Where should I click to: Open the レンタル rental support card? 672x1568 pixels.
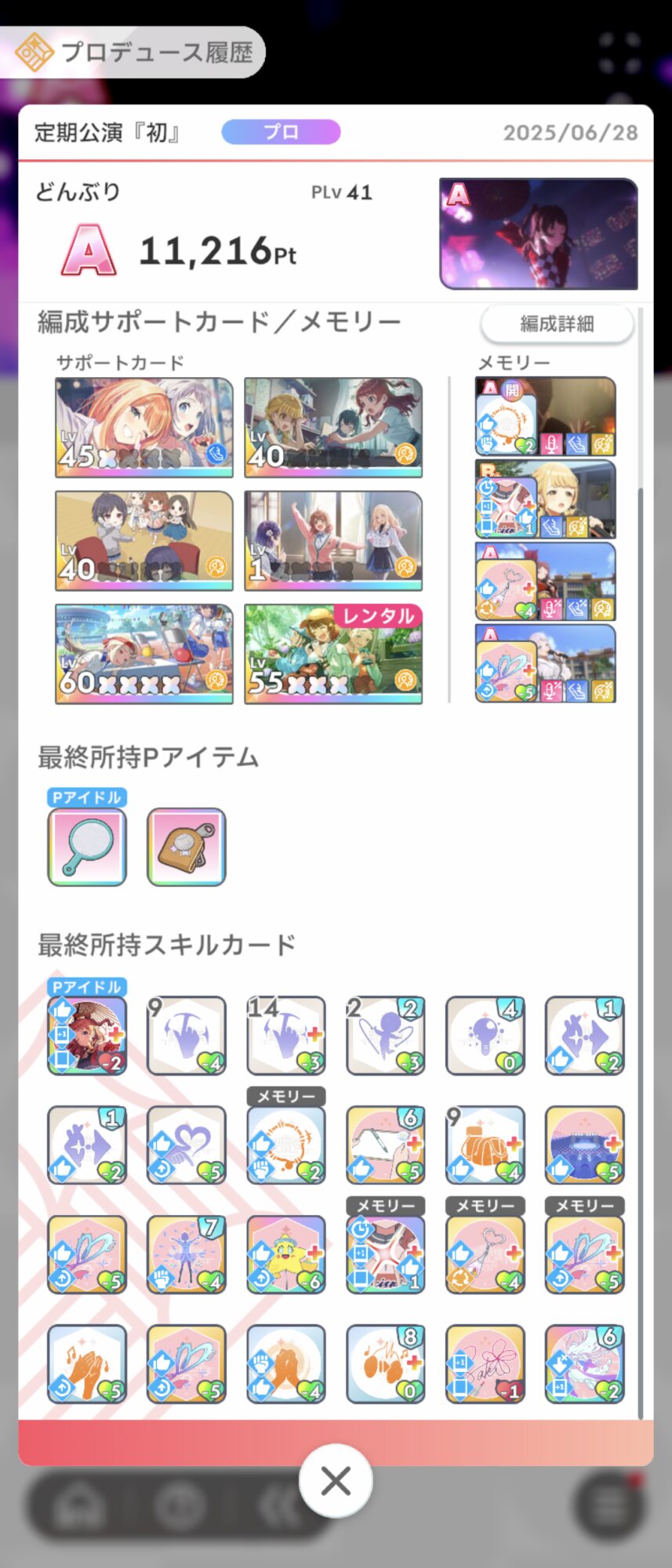pos(333,654)
